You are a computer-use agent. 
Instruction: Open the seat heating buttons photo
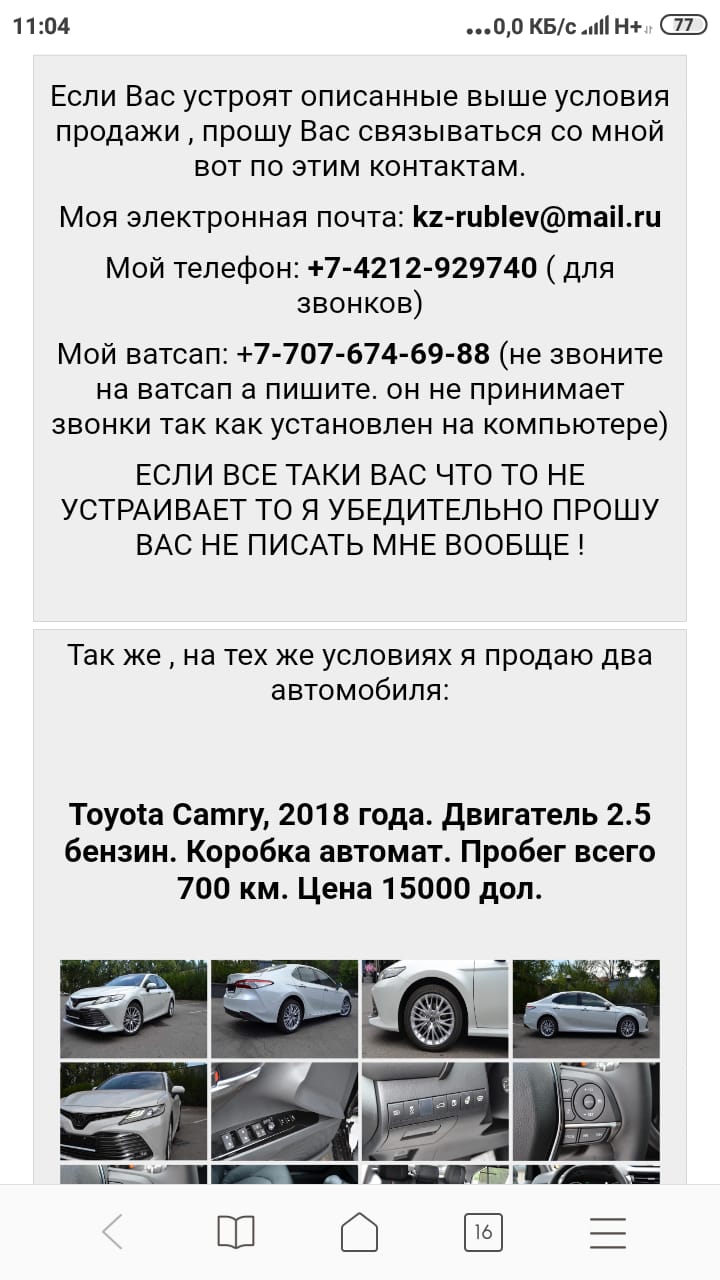[435, 1110]
